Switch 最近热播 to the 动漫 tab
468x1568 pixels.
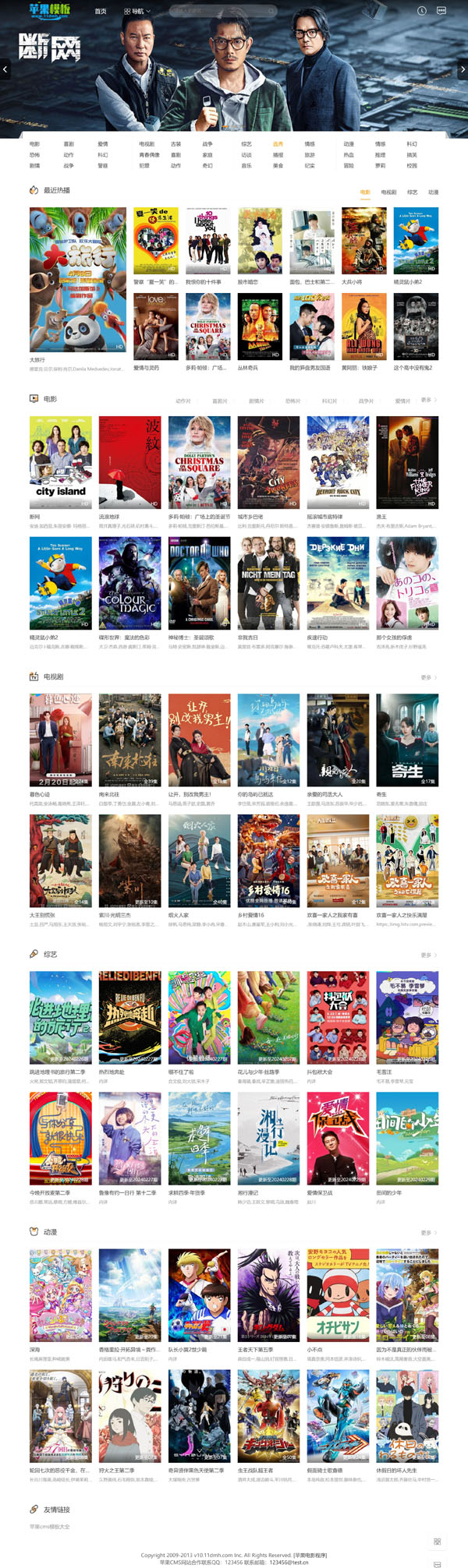pyautogui.click(x=433, y=192)
